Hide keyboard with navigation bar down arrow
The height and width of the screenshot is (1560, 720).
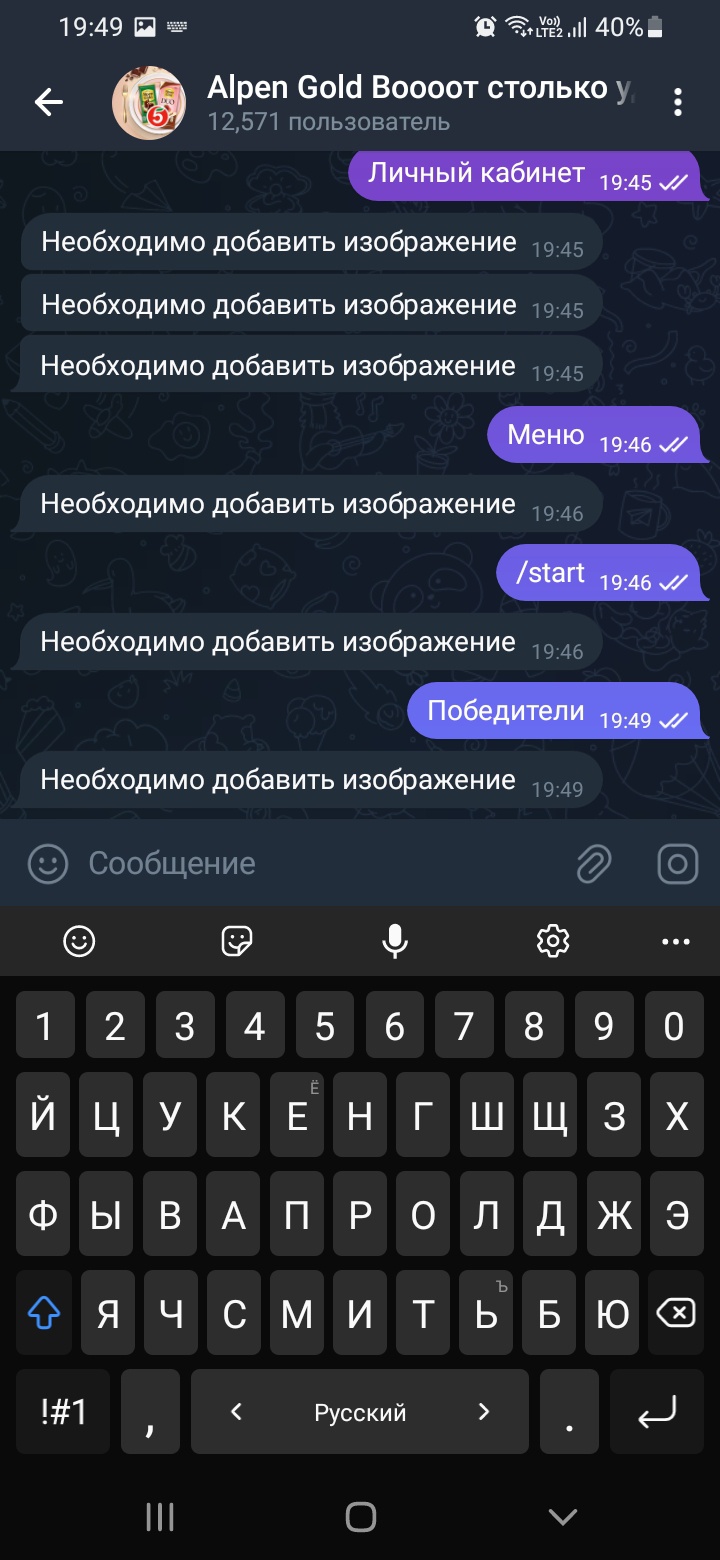[x=562, y=1516]
